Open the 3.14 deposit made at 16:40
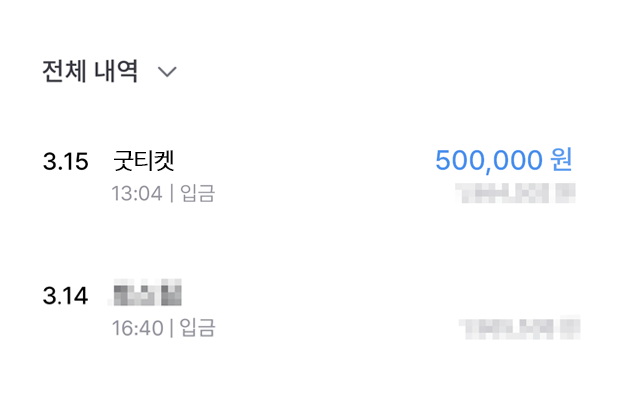The image size is (620, 420). 310,310
